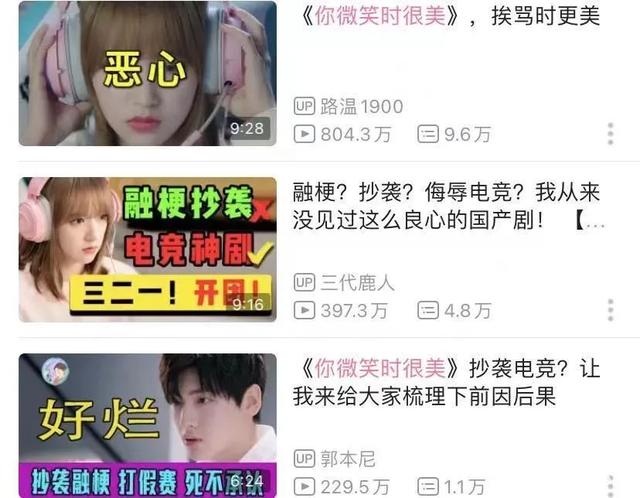
Task: Open the 好烂 video thumbnail
Action: [x=147, y=425]
